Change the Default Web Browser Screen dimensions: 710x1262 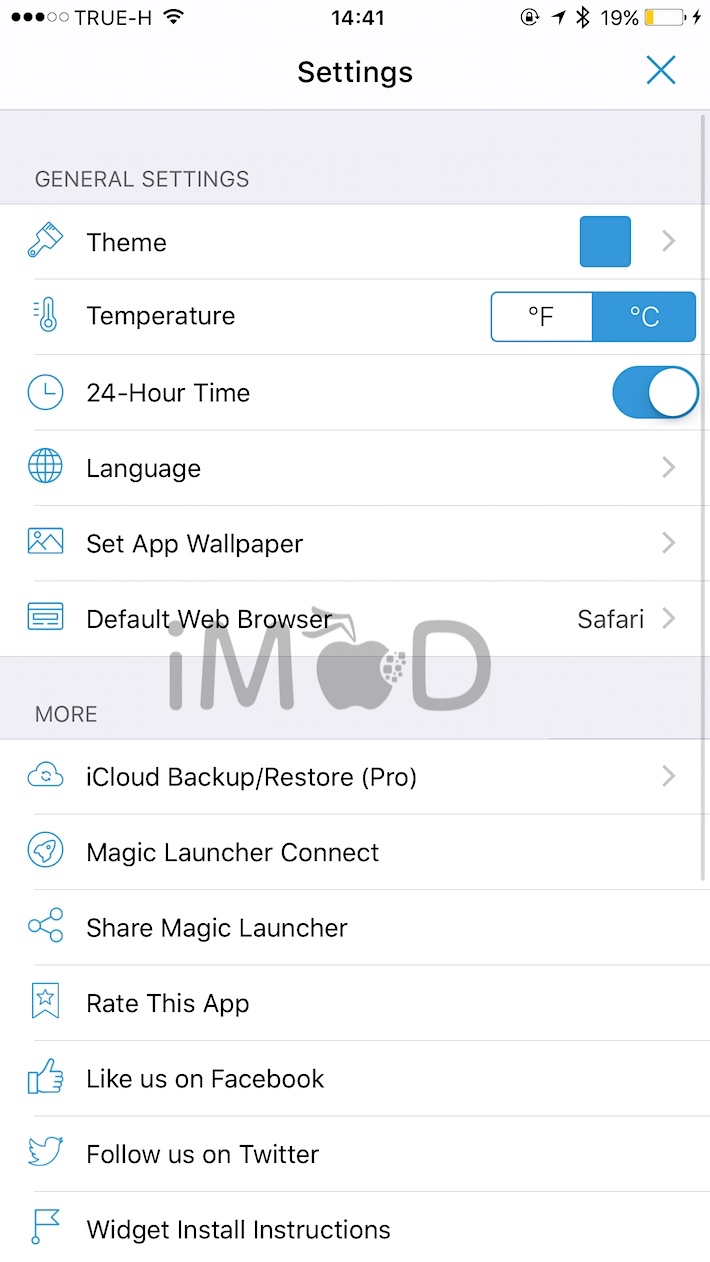[x=355, y=619]
